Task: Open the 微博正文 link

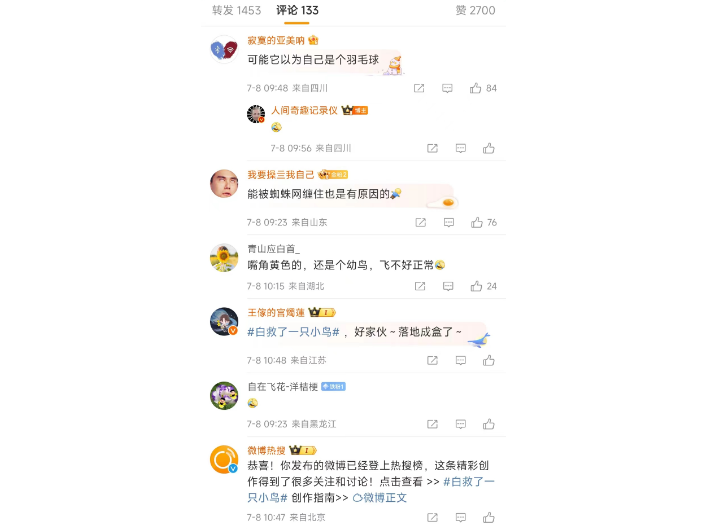Action: [379, 497]
